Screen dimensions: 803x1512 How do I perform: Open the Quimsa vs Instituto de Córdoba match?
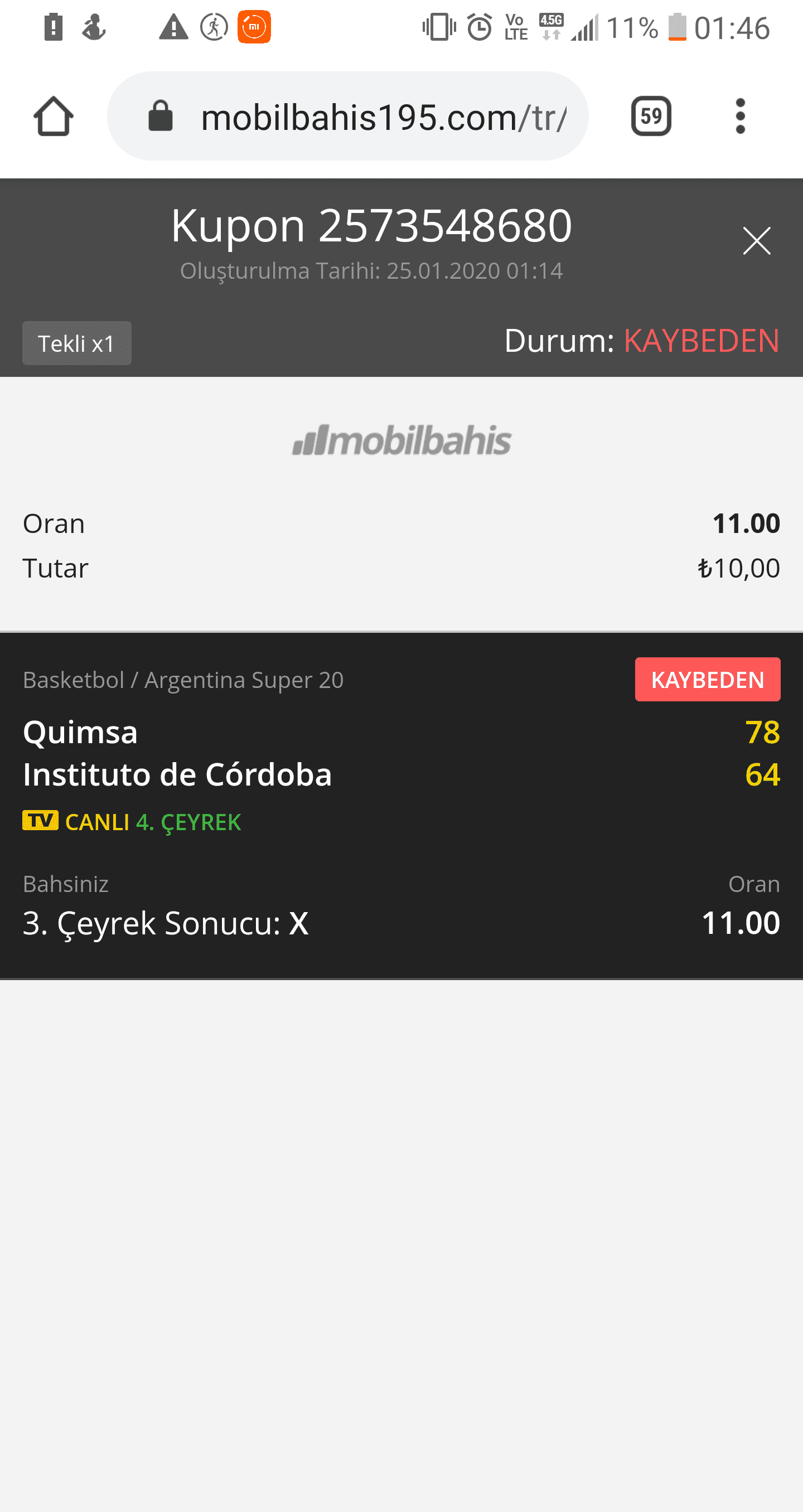pos(401,754)
